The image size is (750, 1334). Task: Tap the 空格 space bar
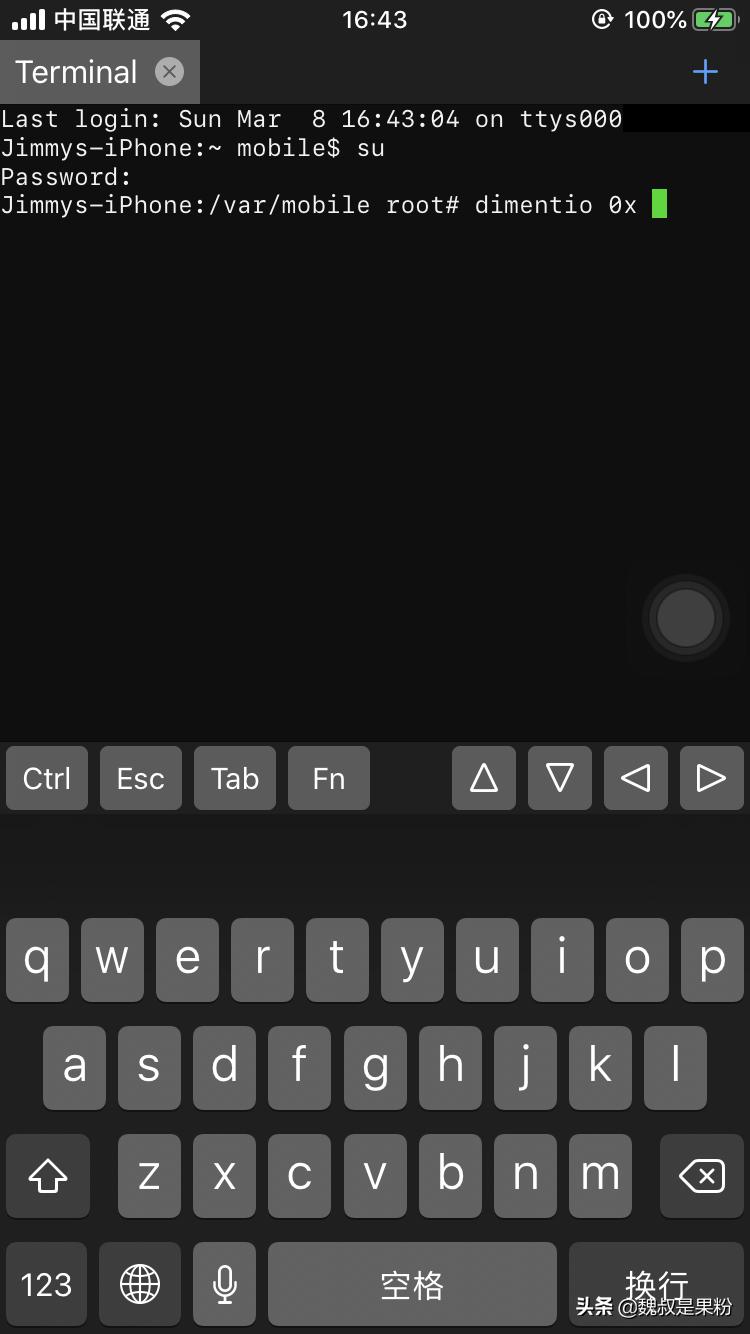pyautogui.click(x=411, y=1284)
